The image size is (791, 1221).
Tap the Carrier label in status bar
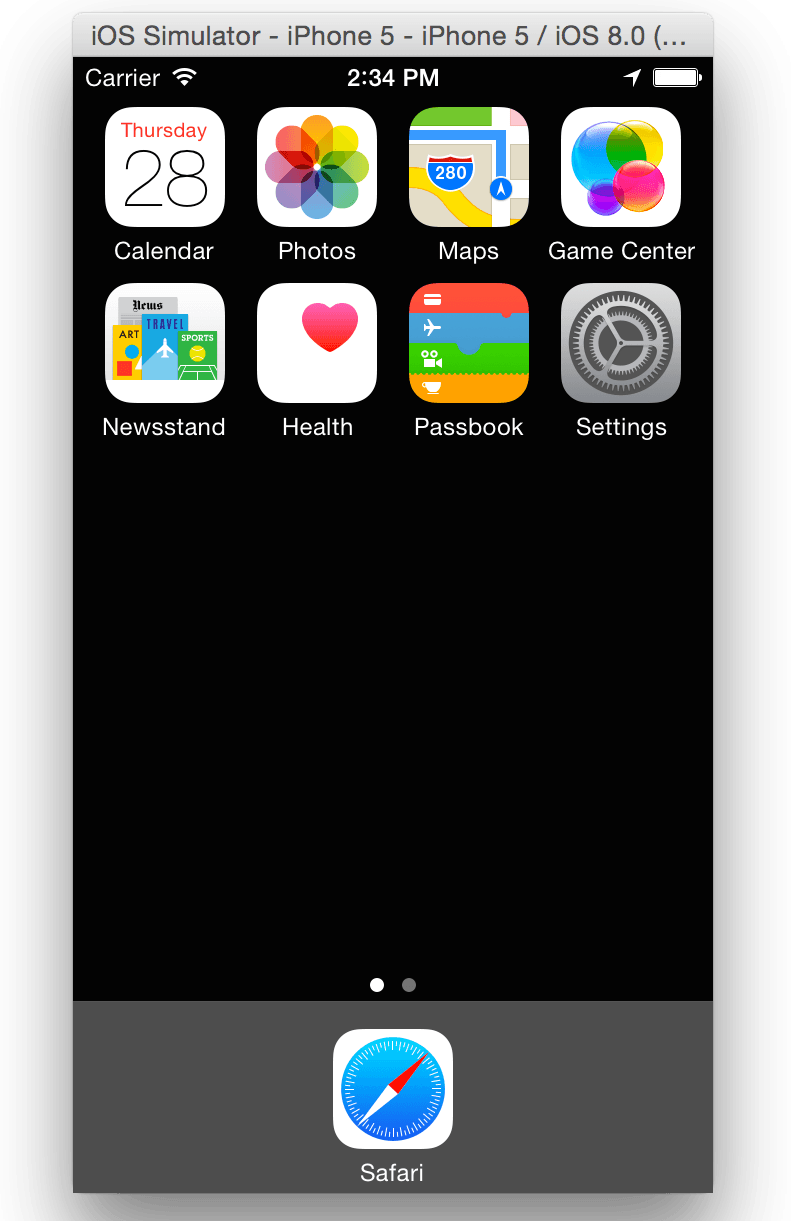click(x=123, y=78)
